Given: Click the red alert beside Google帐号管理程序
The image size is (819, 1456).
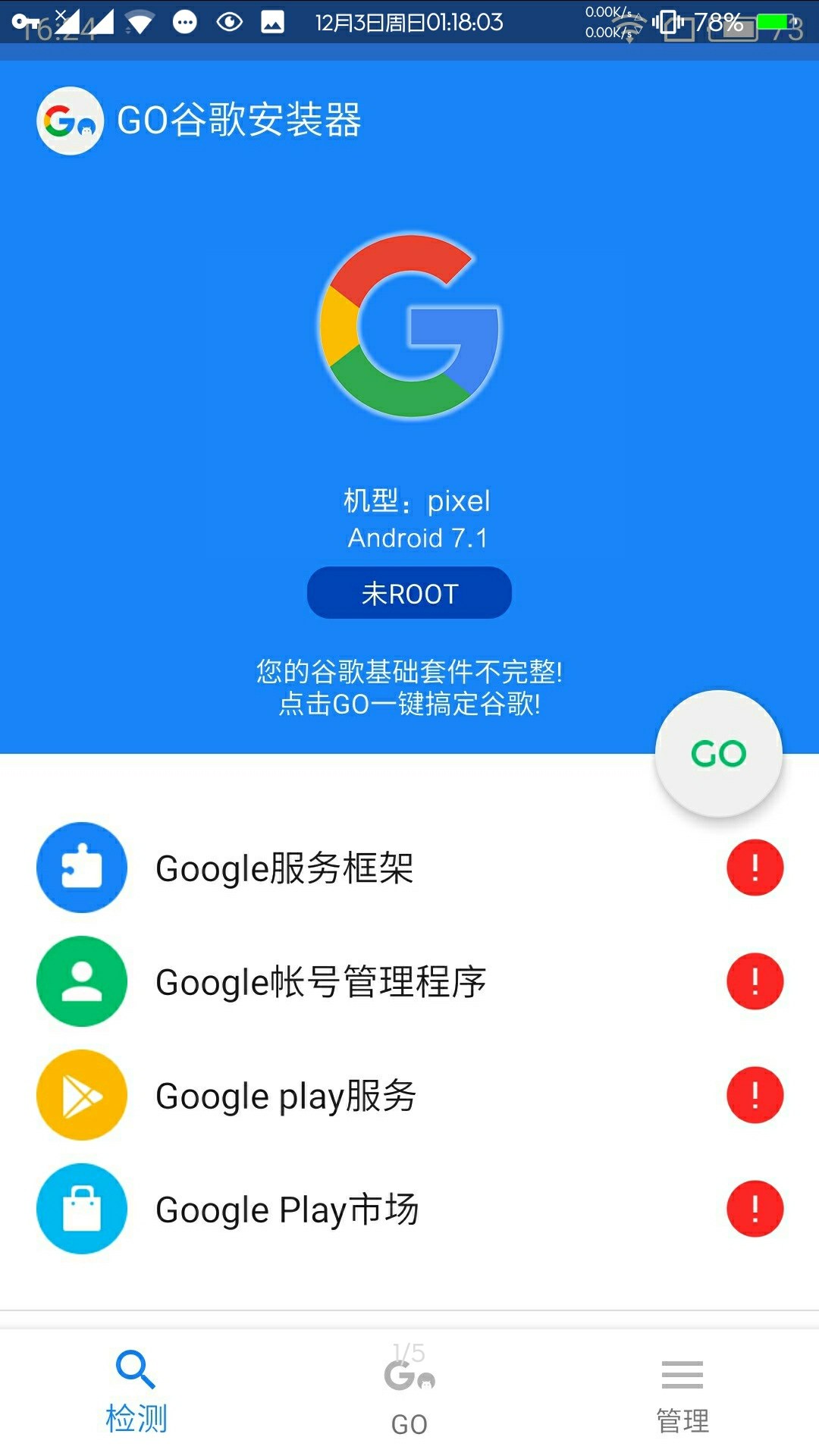Looking at the screenshot, I should [755, 981].
